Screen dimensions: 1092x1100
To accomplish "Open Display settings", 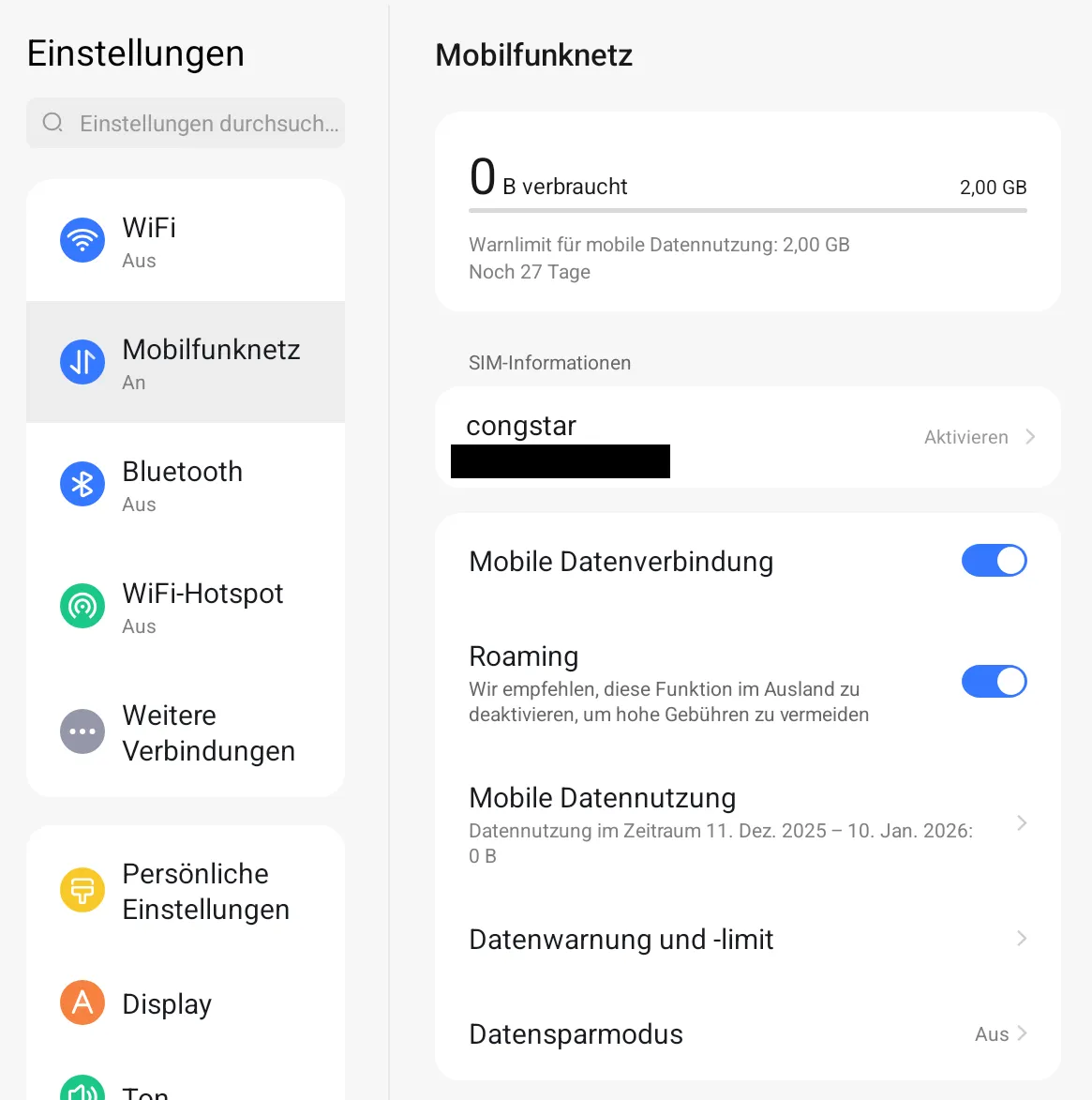I will coord(186,1003).
